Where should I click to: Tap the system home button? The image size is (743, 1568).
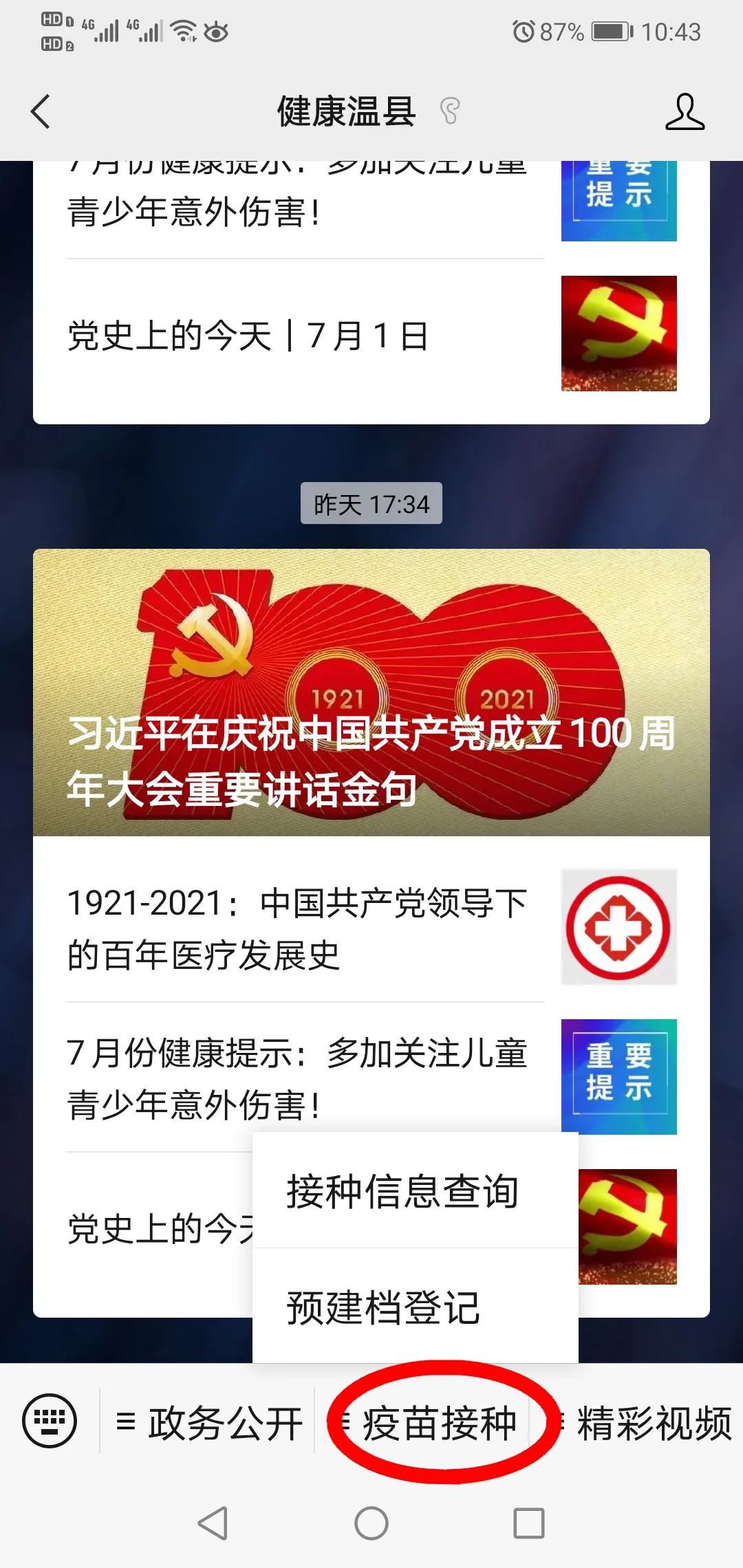tap(371, 1523)
